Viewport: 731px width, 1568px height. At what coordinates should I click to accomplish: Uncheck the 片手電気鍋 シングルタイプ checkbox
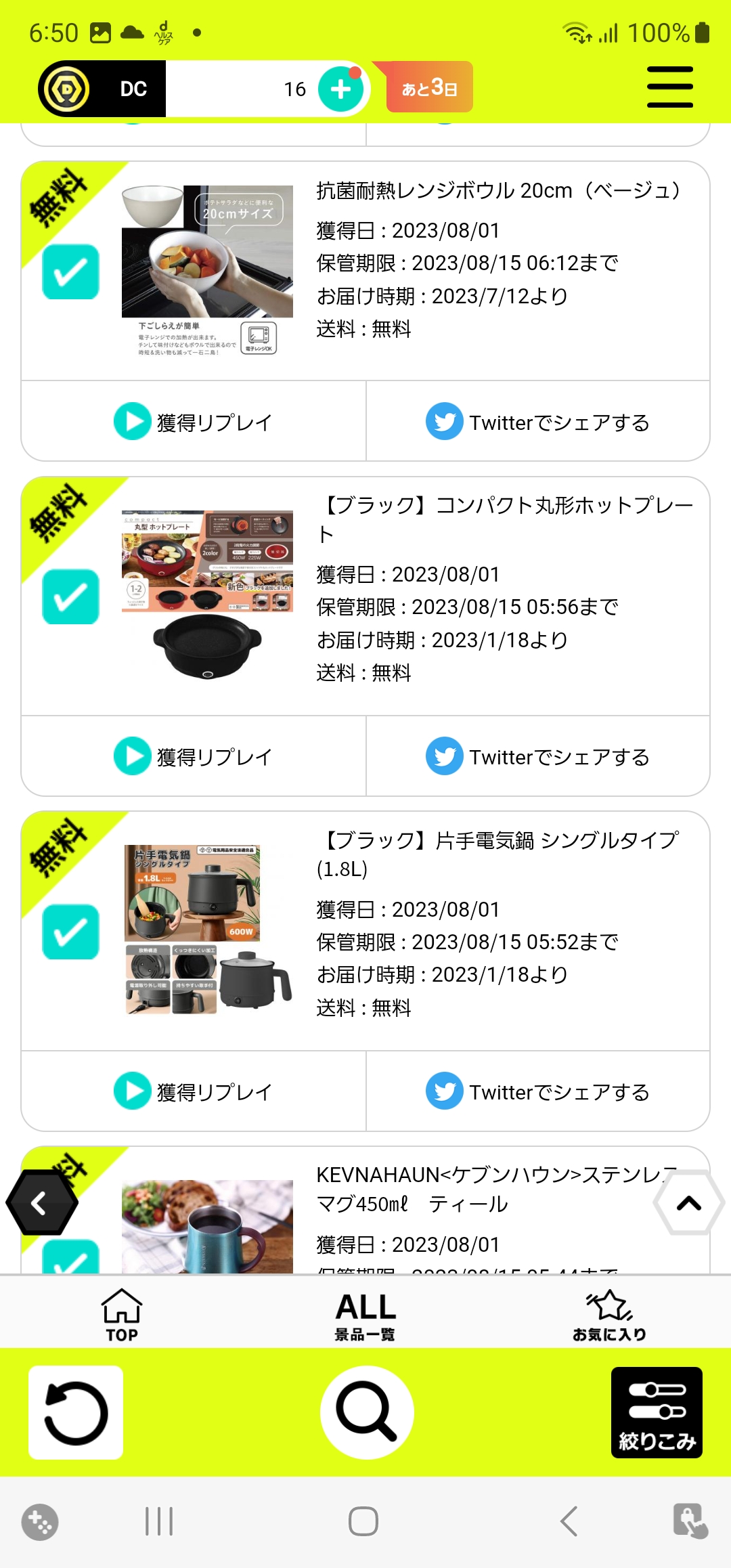(x=70, y=932)
